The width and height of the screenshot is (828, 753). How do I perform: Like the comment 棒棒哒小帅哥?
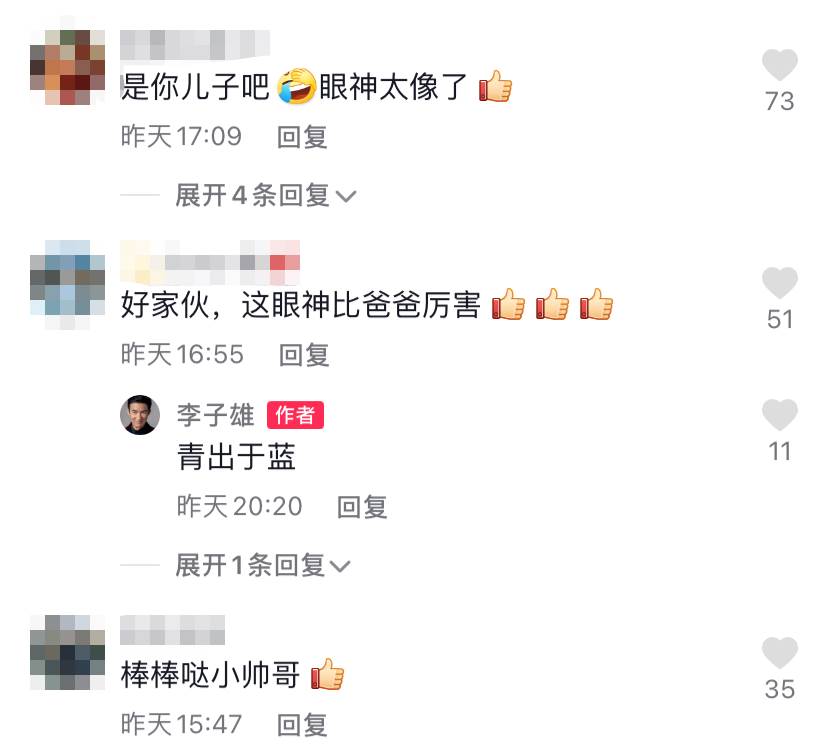pyautogui.click(x=779, y=654)
